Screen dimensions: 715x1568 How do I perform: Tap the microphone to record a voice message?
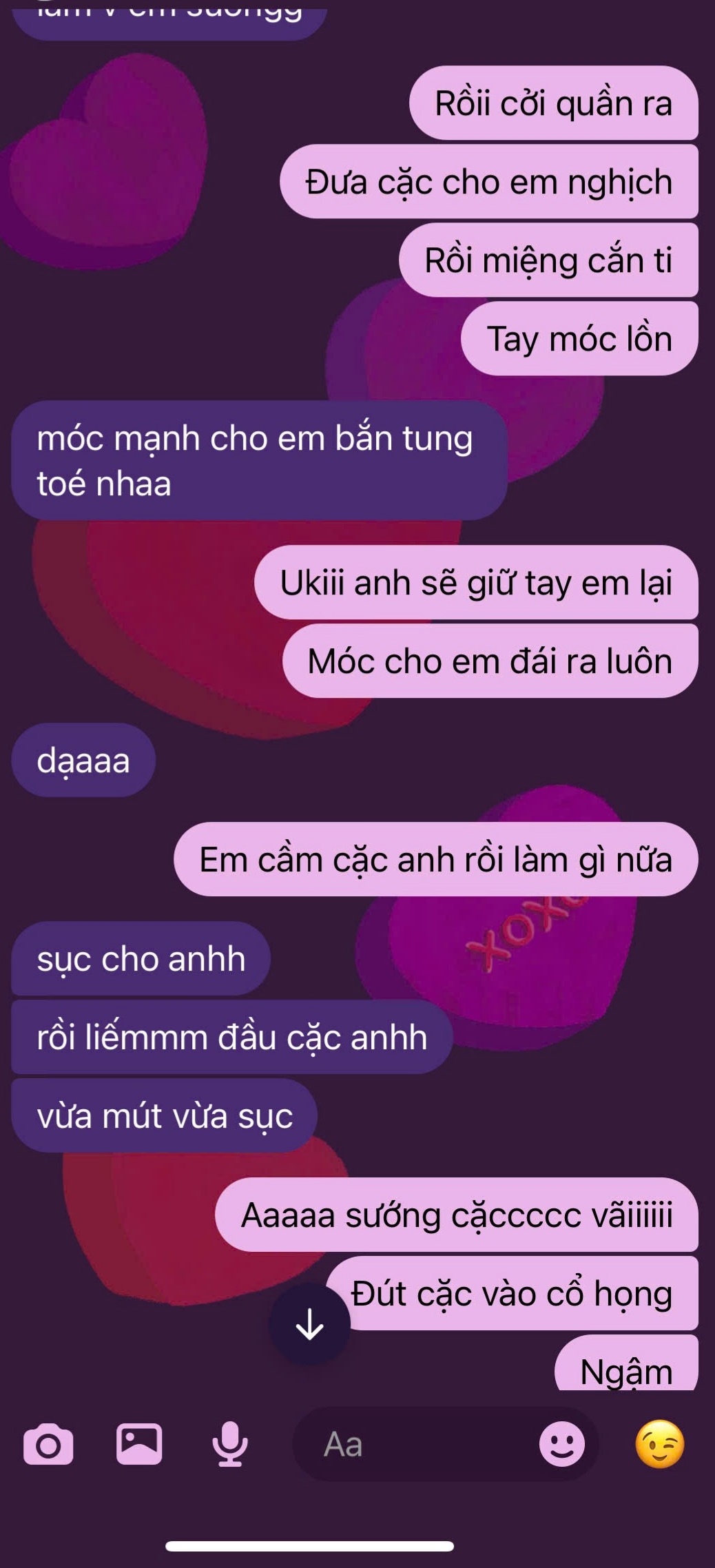tap(229, 1443)
